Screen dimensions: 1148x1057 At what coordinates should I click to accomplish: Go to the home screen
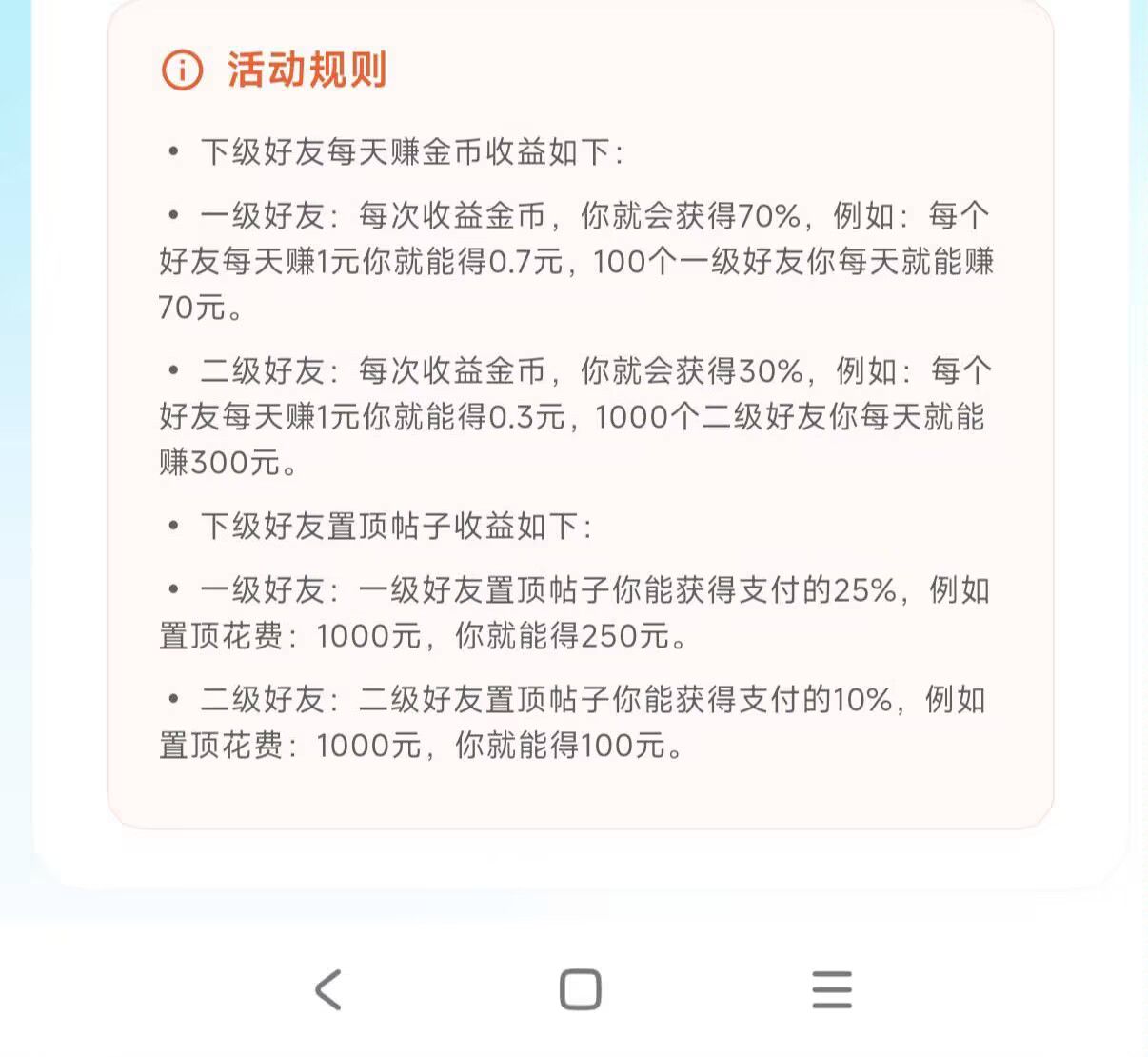coord(580,989)
